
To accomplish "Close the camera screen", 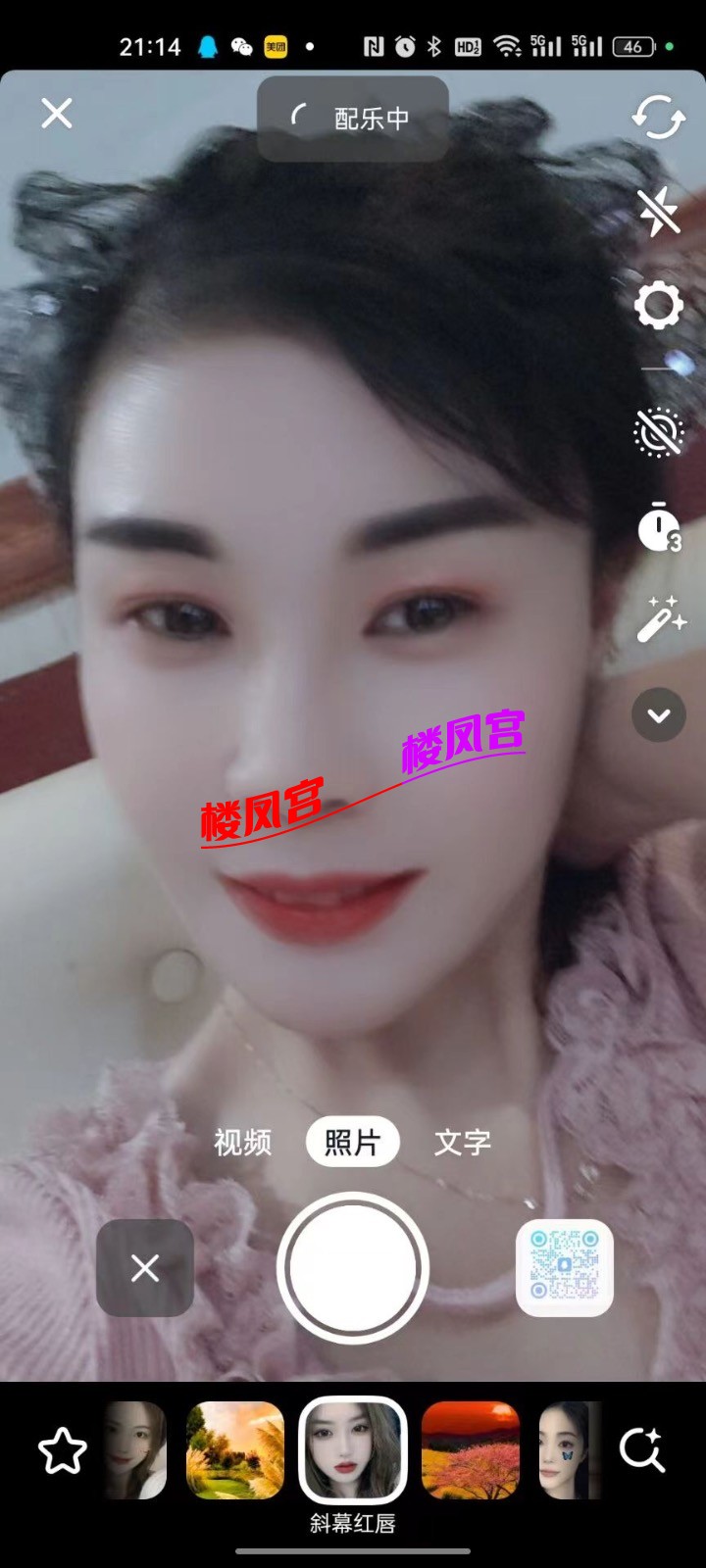I will pyautogui.click(x=57, y=114).
